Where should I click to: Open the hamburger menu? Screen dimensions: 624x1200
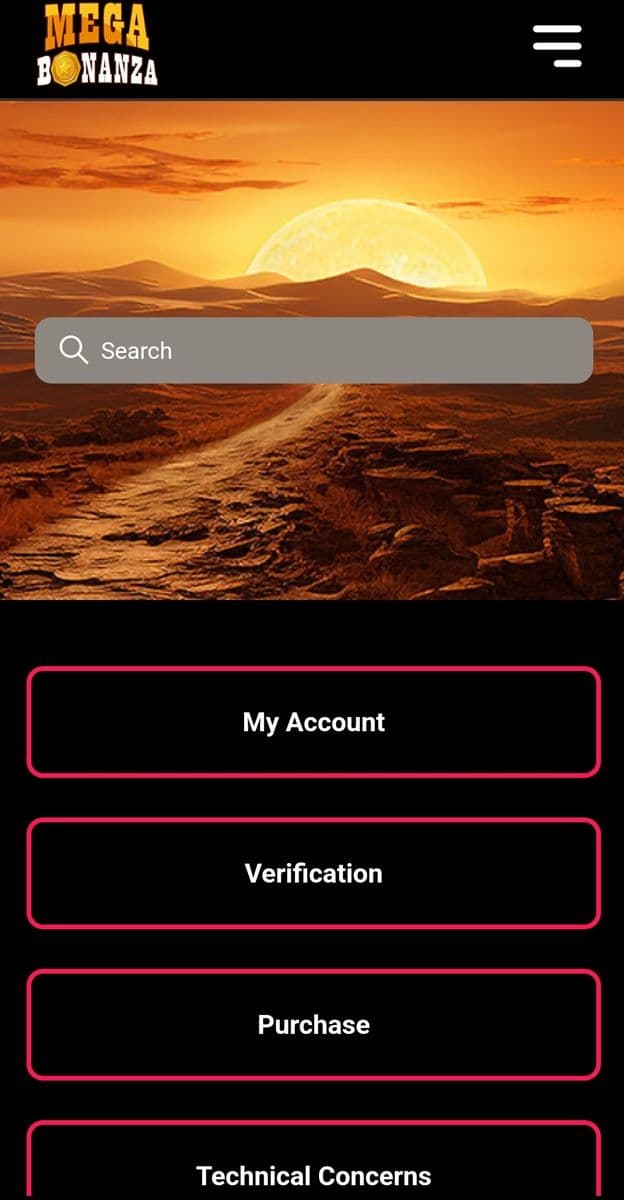pyautogui.click(x=557, y=46)
